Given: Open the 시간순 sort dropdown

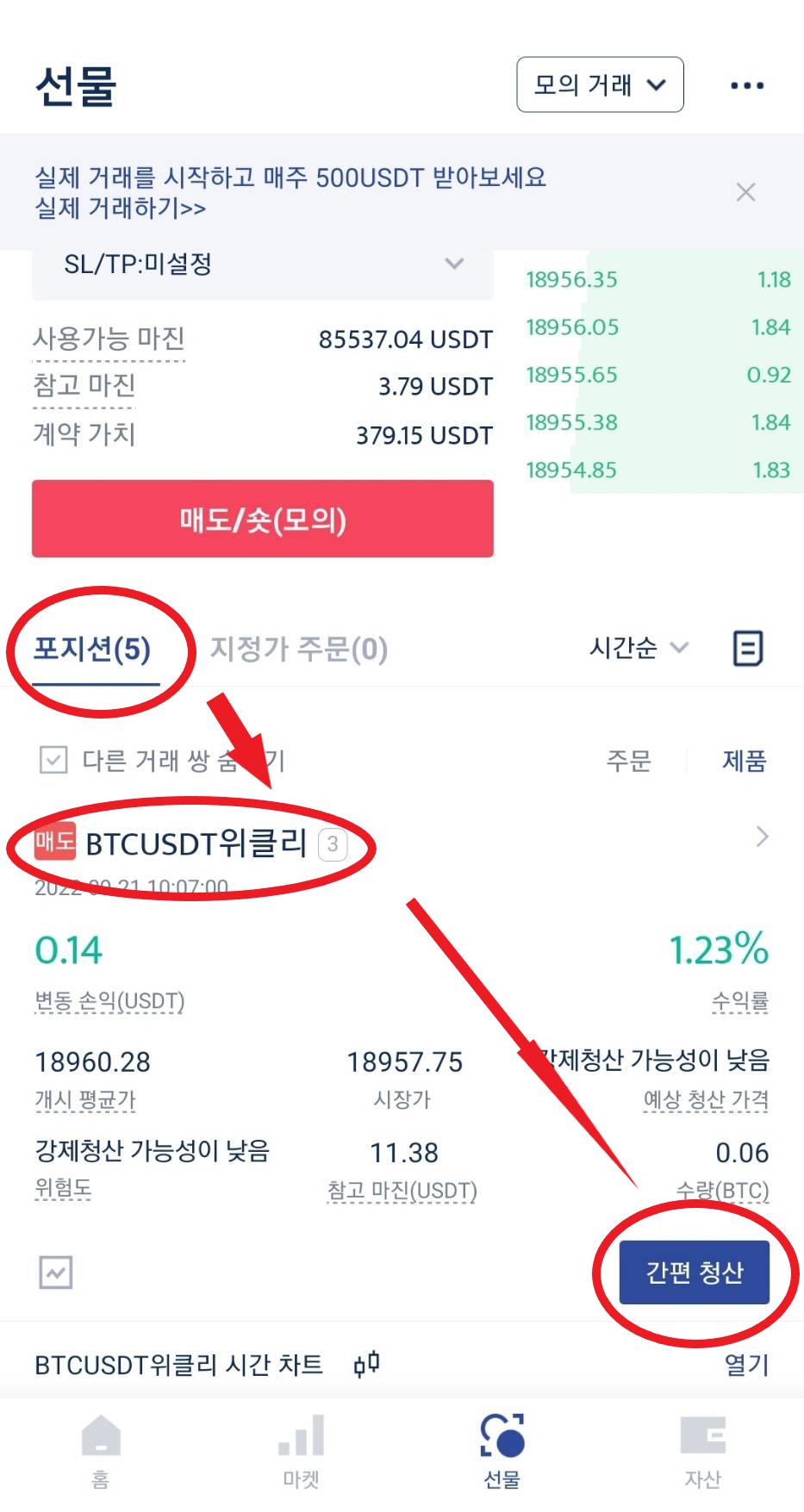Looking at the screenshot, I should pyautogui.click(x=638, y=648).
